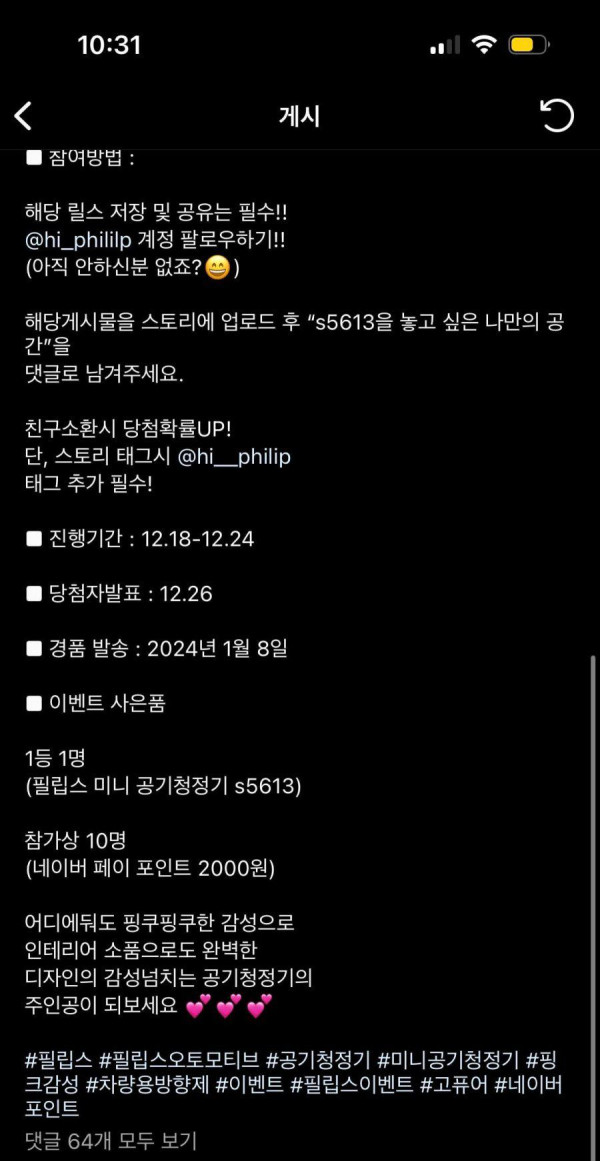The height and width of the screenshot is (1161, 600).
Task: Go back from the post screen
Action: [x=24, y=116]
